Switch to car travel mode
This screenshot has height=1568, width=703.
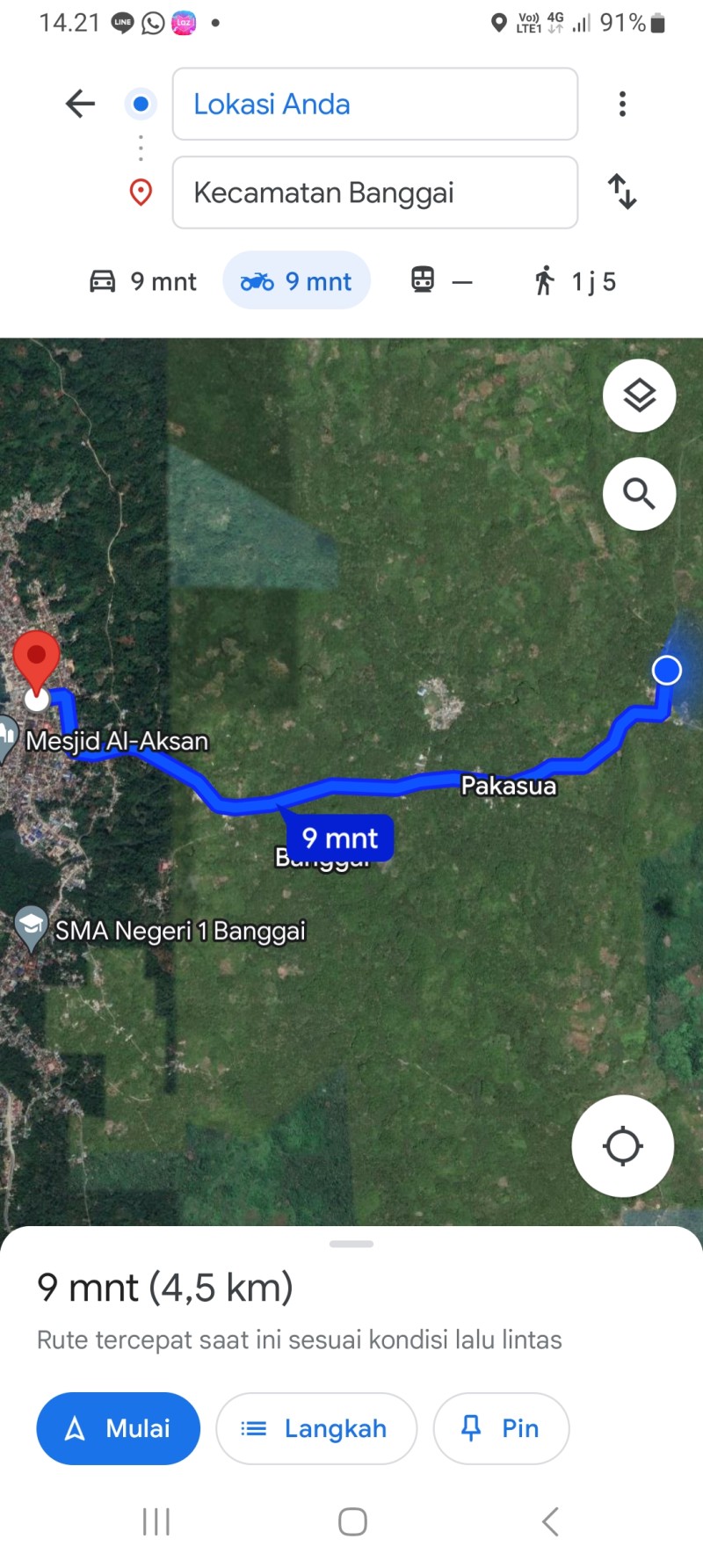click(143, 281)
